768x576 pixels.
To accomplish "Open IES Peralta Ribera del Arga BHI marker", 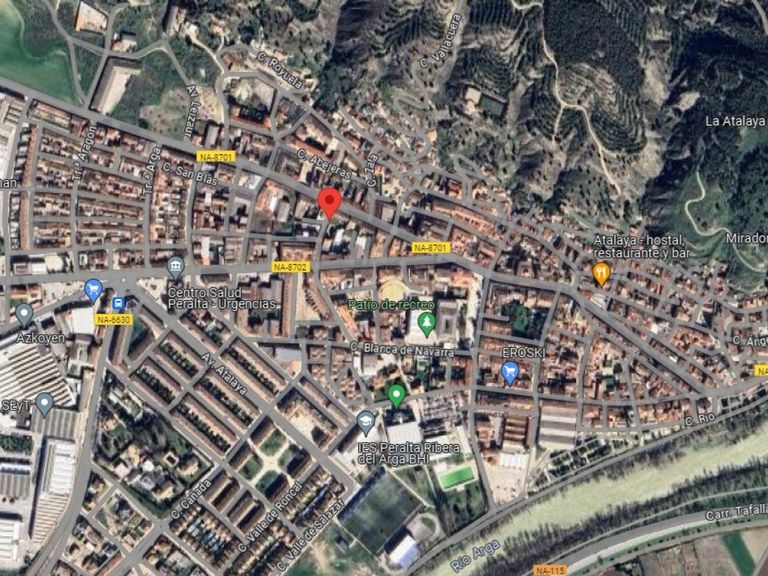I will pos(366,421).
